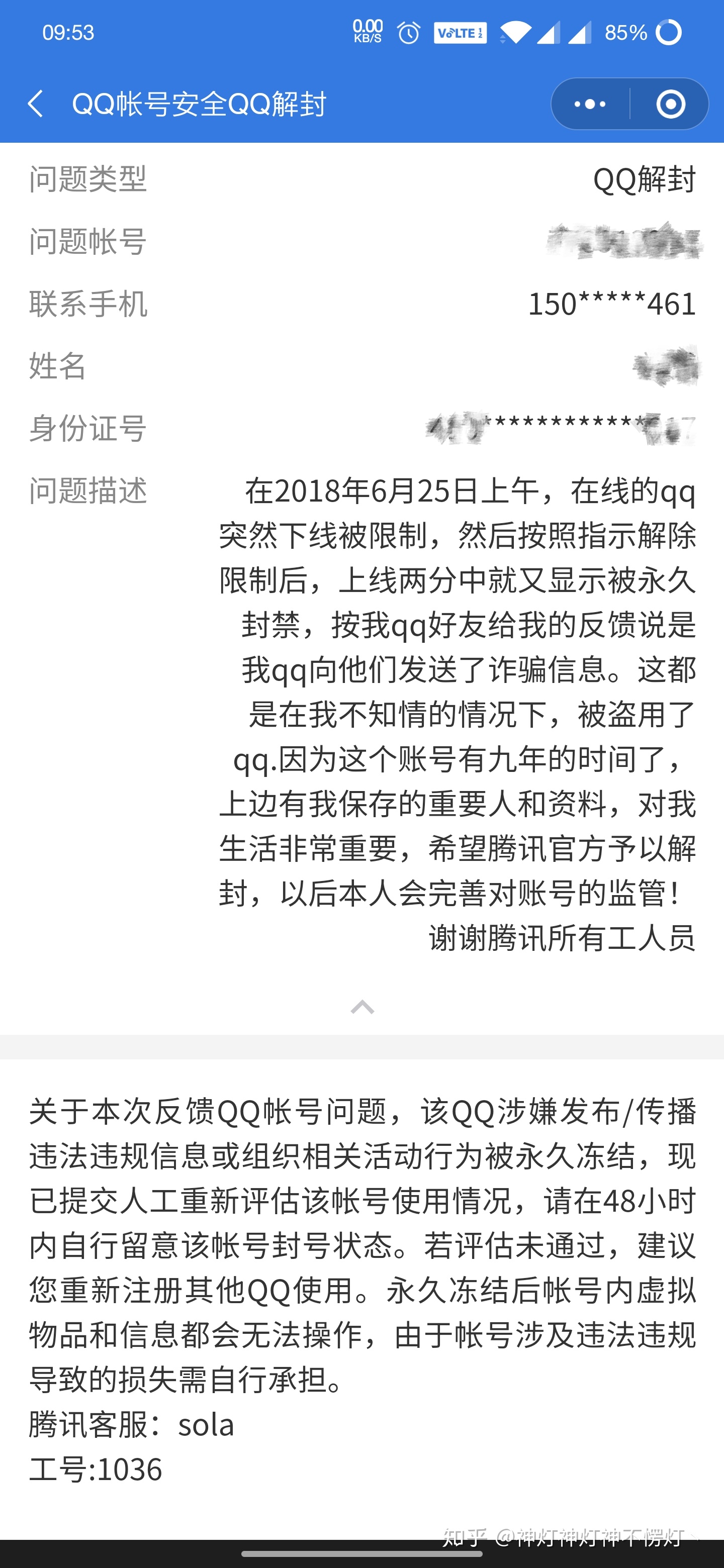This screenshot has height=1568, width=724.
Task: Close the mini program with the circle button
Action: (670, 104)
